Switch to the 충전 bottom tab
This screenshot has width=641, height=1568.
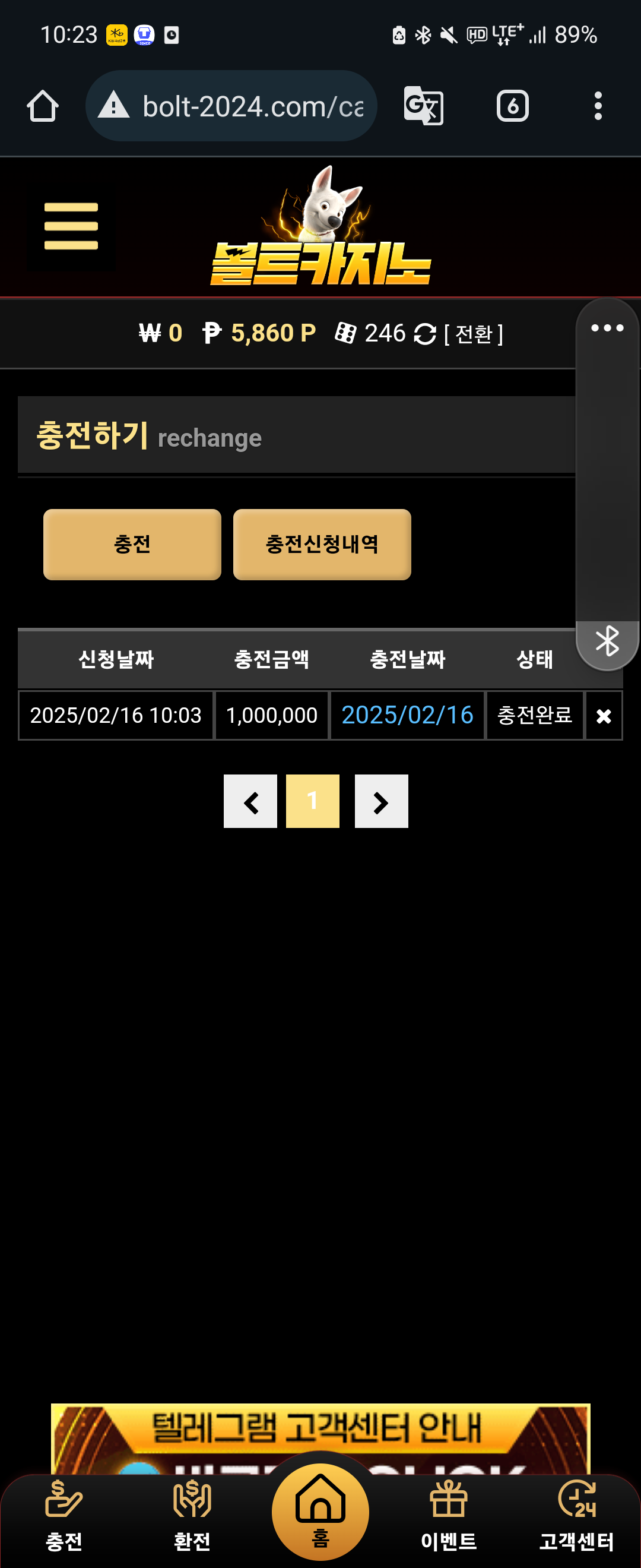(64, 1516)
